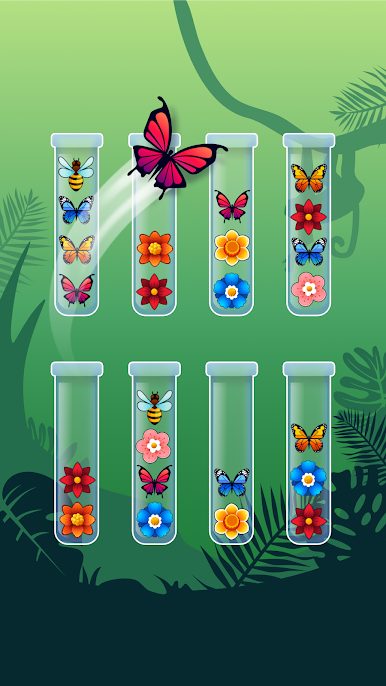Select tube with pink butterfly over yellow and blue flowers

(232, 224)
